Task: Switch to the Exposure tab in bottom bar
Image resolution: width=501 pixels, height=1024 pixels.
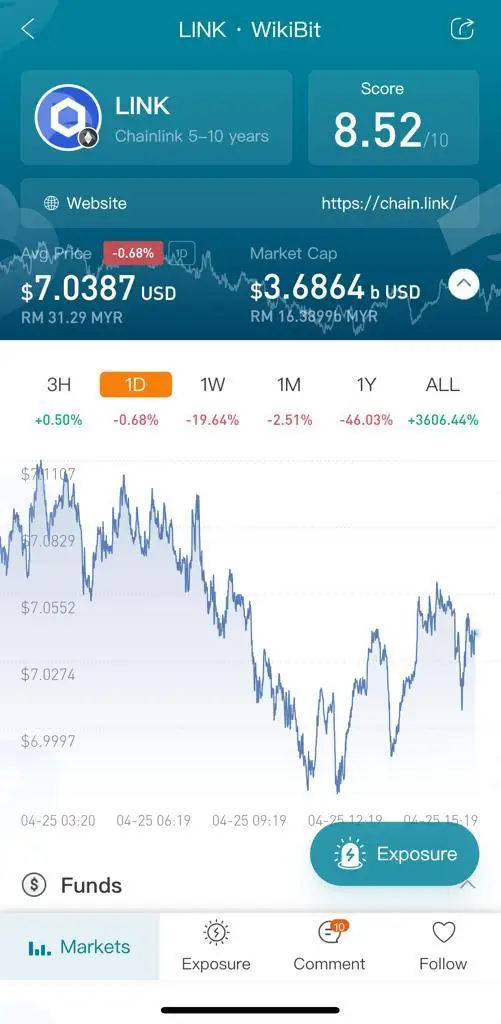Action: [216, 946]
